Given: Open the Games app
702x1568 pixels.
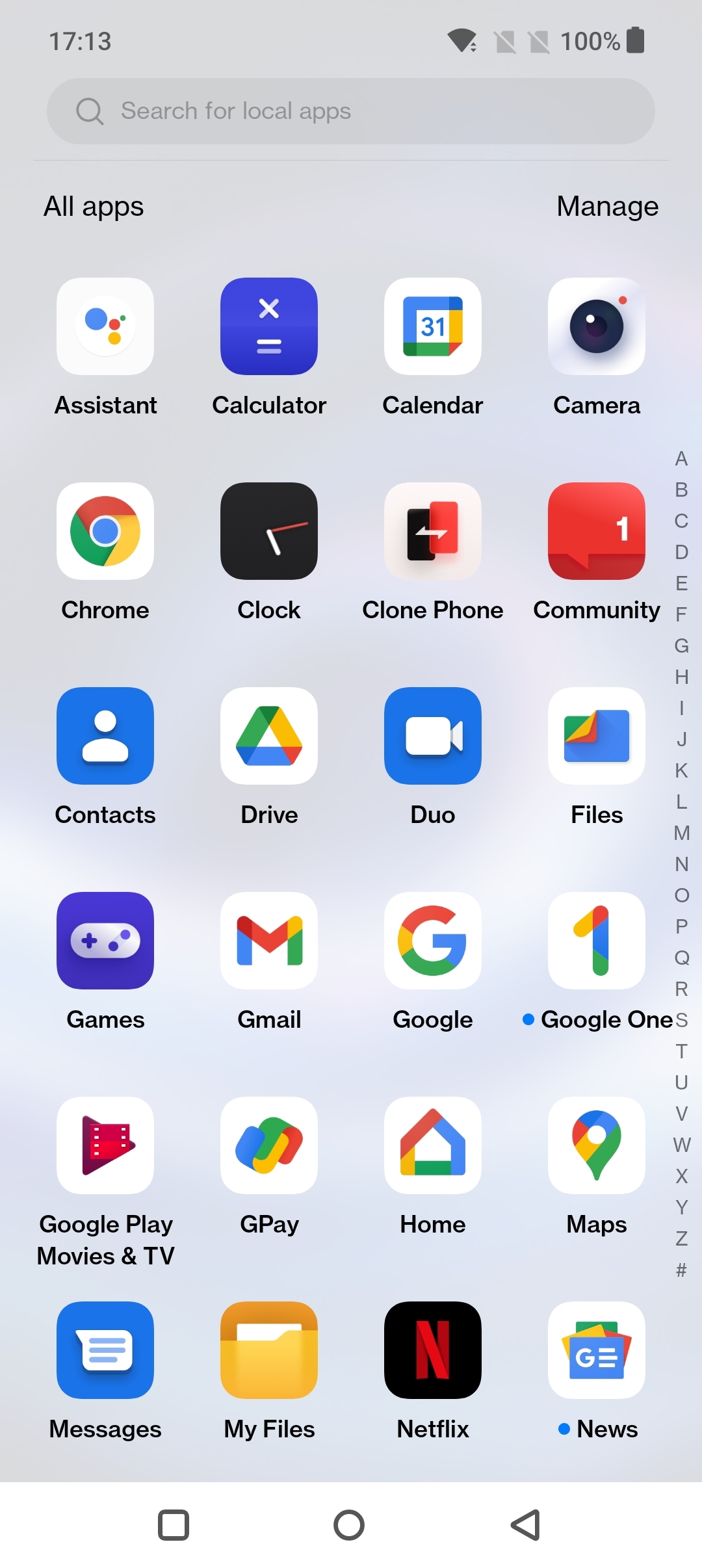Looking at the screenshot, I should click(105, 941).
